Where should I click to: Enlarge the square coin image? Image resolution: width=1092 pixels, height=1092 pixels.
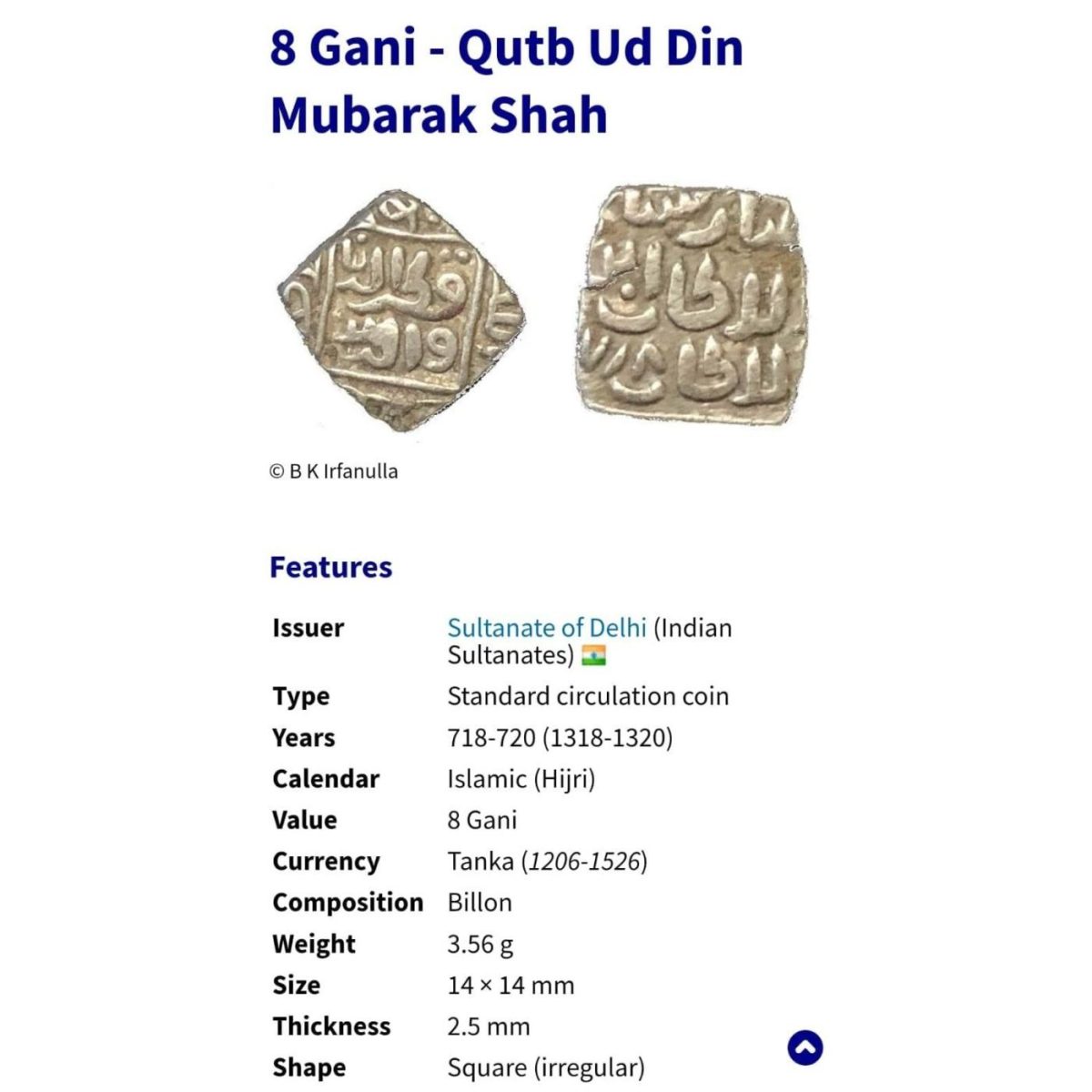692,305
